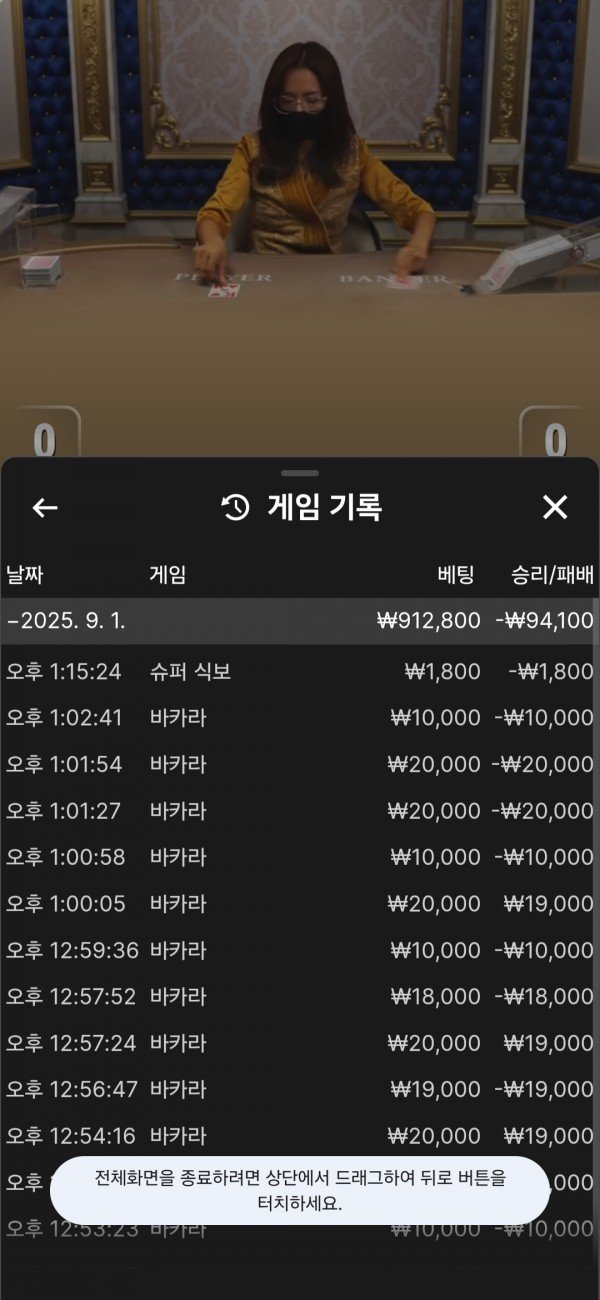Go back from the game history panel
600x1300 pixels.
click(x=45, y=508)
